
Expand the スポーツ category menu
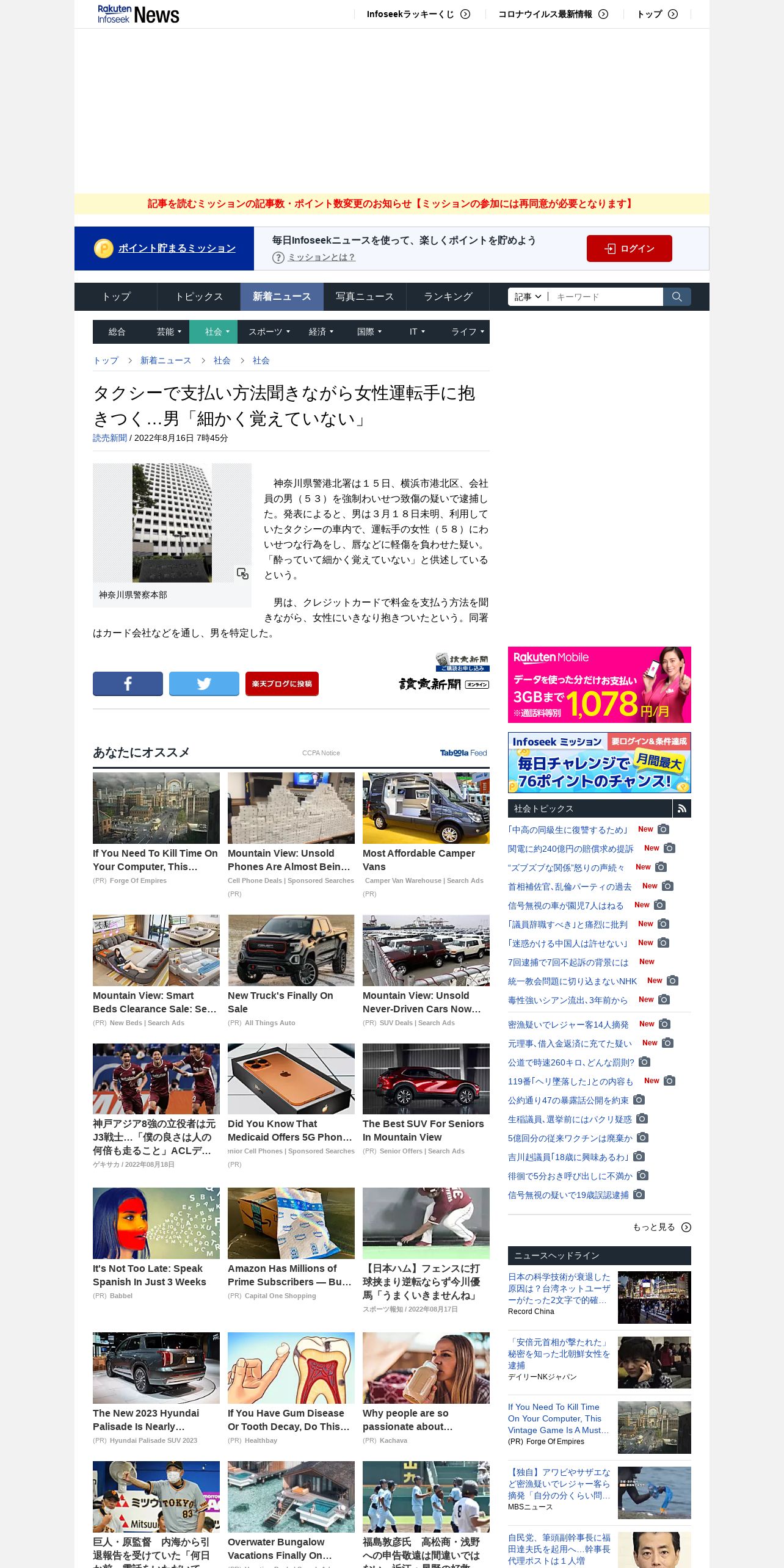[269, 332]
